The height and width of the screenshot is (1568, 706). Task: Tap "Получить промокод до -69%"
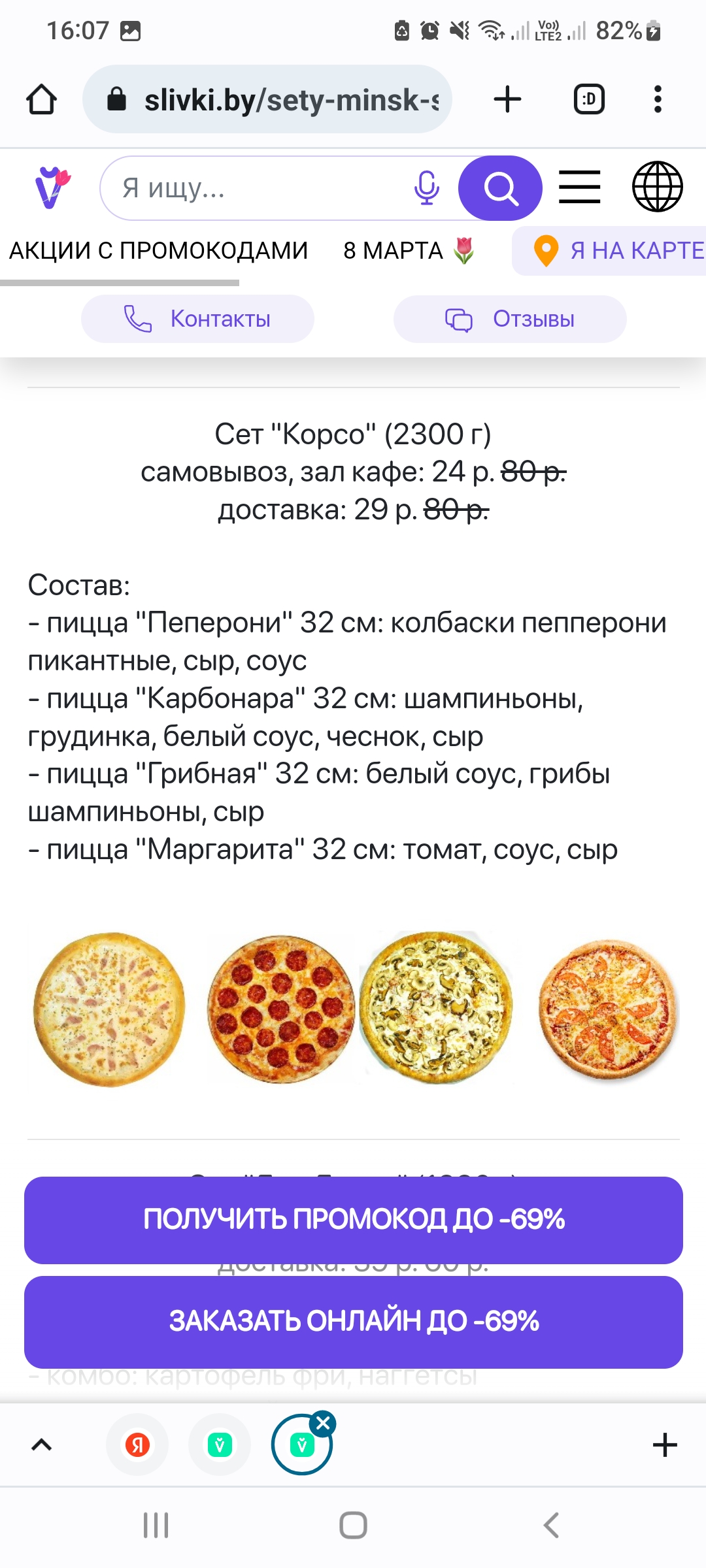(x=354, y=1220)
